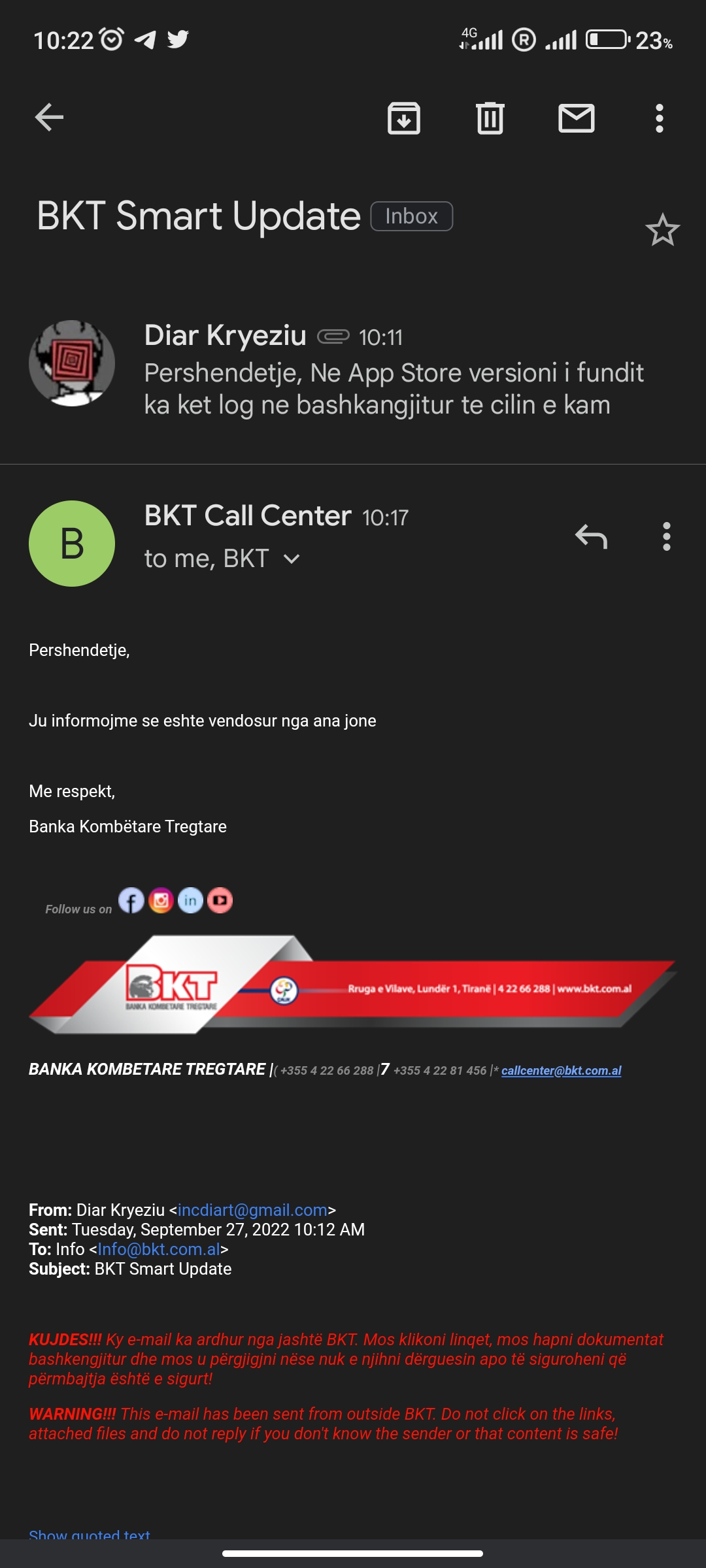Open the callcenter@bkt.com.al email link

(561, 1070)
